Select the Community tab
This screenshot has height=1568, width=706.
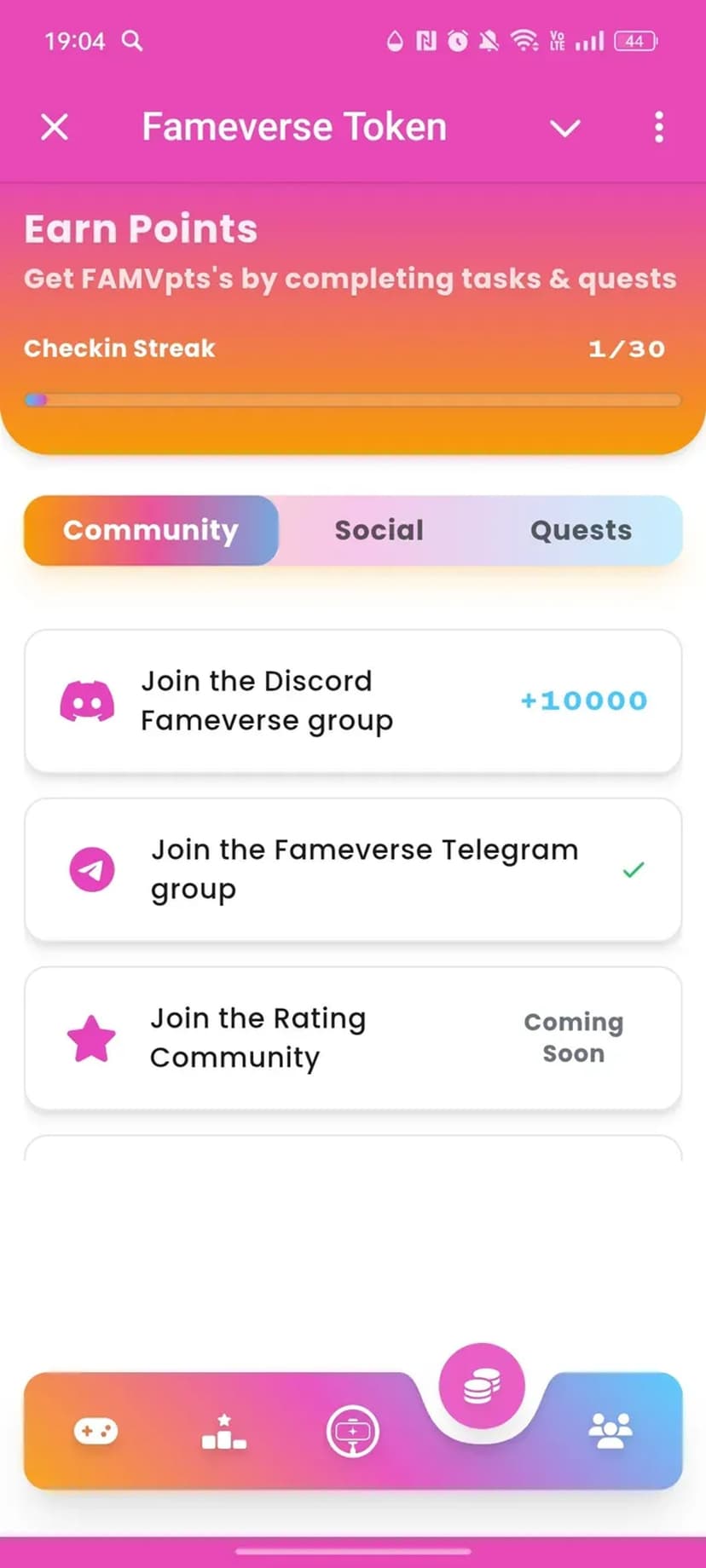151,530
